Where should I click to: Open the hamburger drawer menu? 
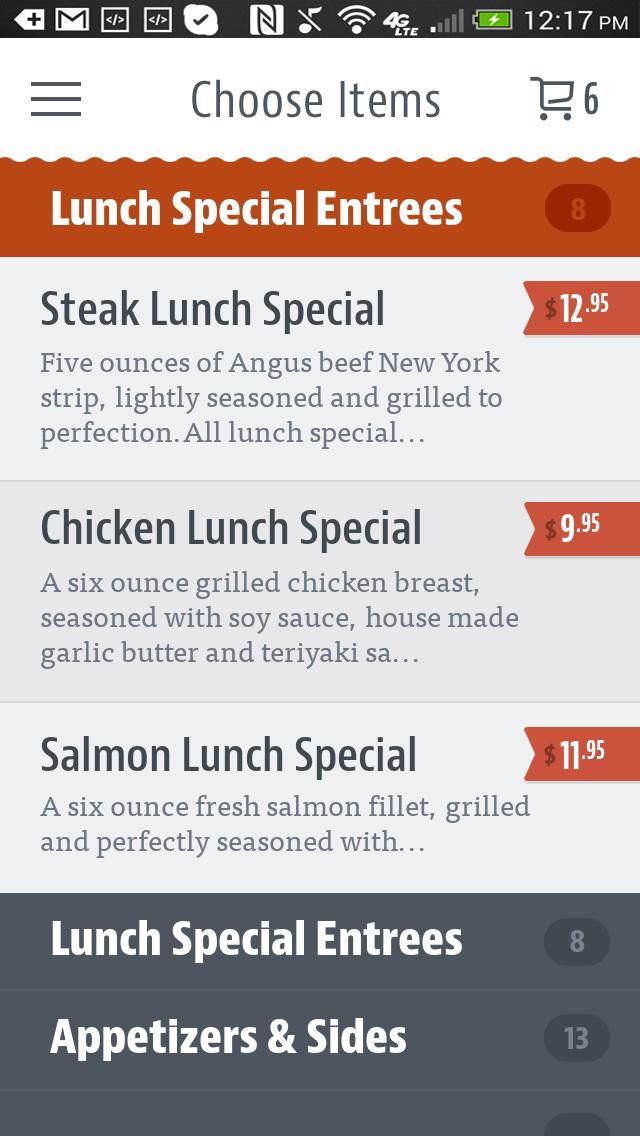pos(56,99)
